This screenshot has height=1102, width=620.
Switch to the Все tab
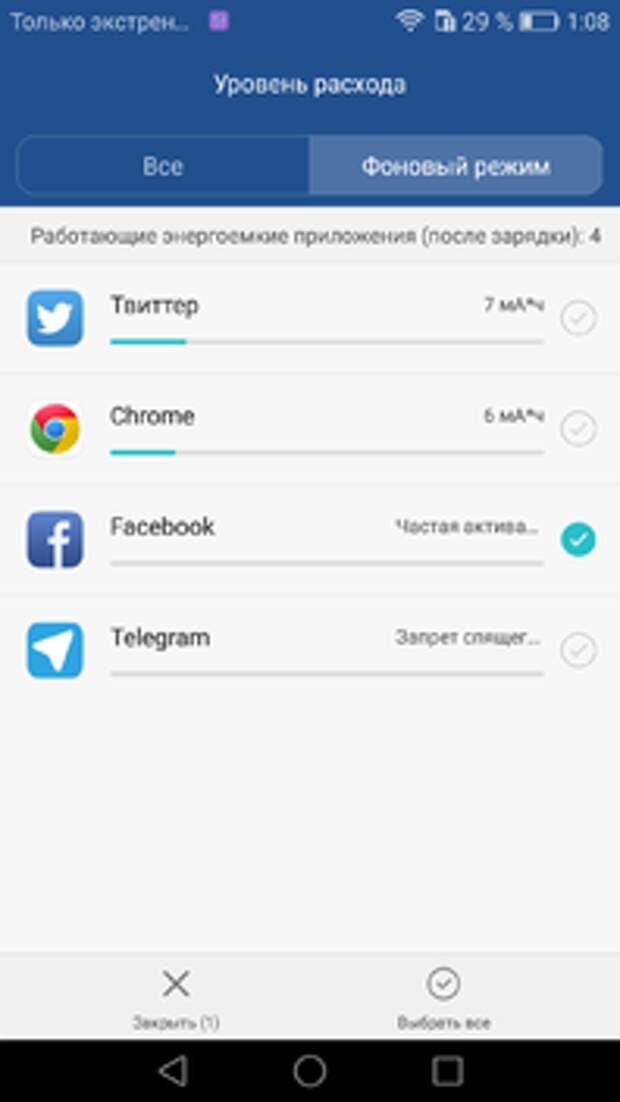(x=162, y=166)
